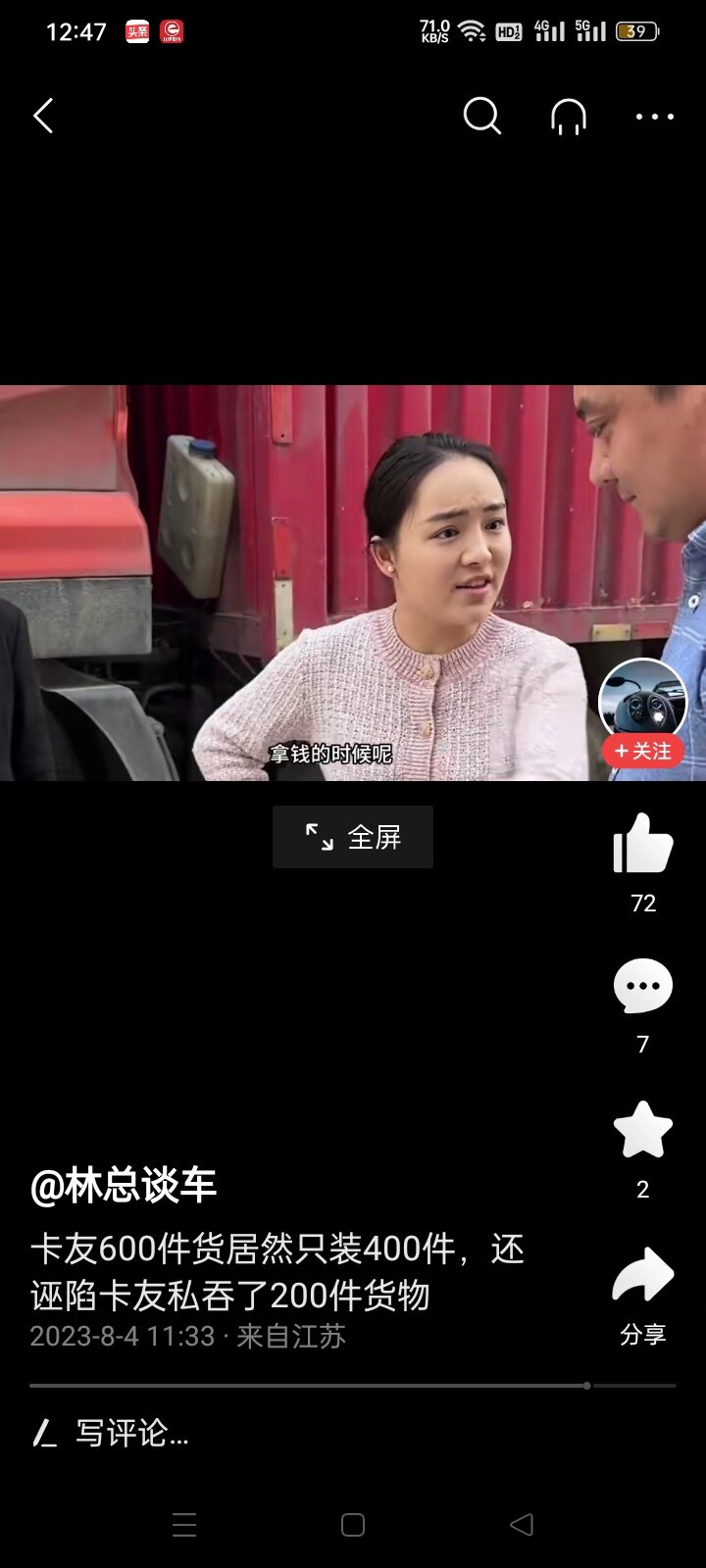Tap the system home button

[x=353, y=1525]
